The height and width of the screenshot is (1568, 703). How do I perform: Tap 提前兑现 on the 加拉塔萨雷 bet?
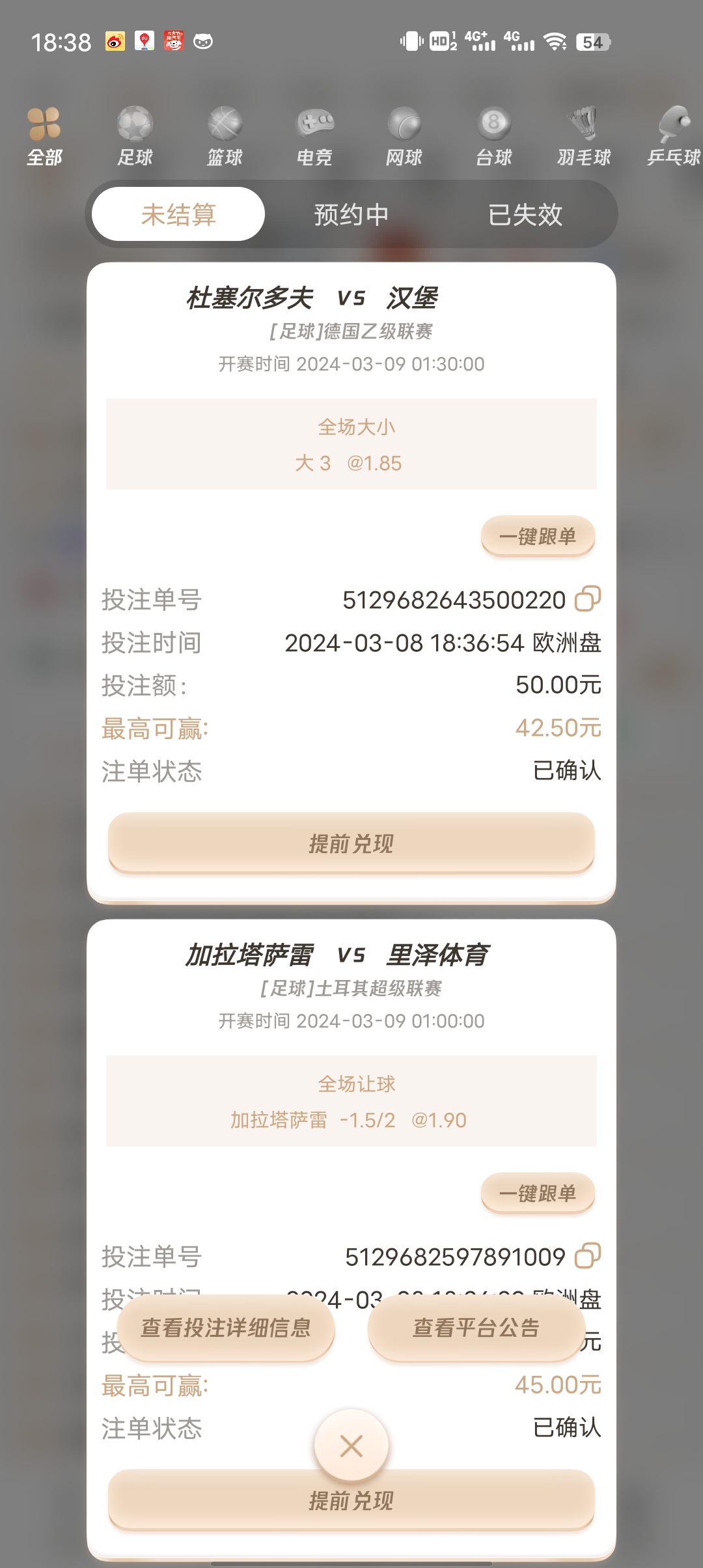pyautogui.click(x=351, y=1501)
